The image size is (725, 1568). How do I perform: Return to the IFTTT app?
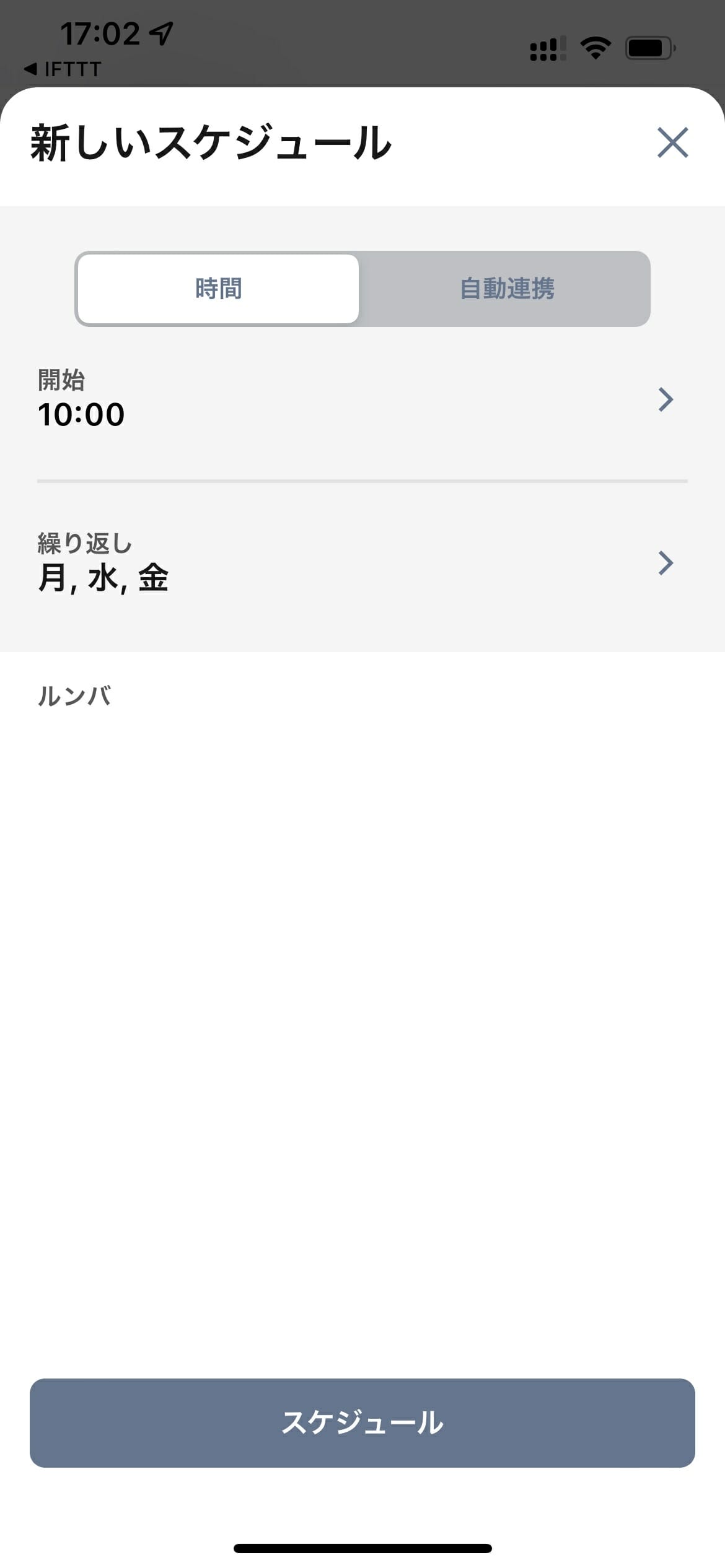click(x=63, y=69)
